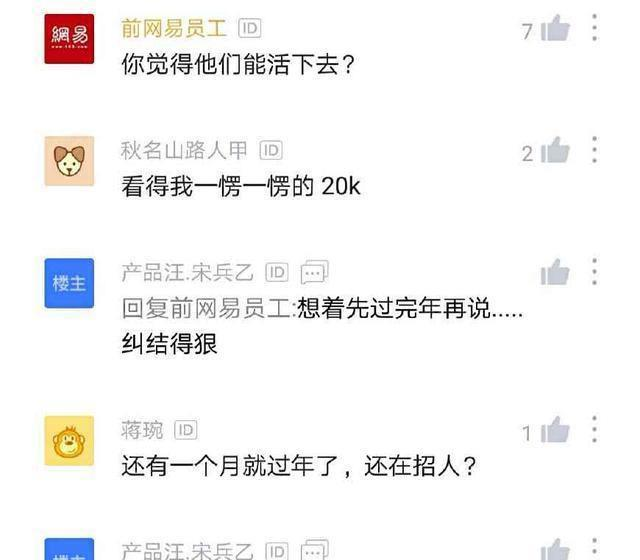Screen dimensions: 640x560
Task: Tap the username 蒋琬
Action: pyautogui.click(x=142, y=430)
